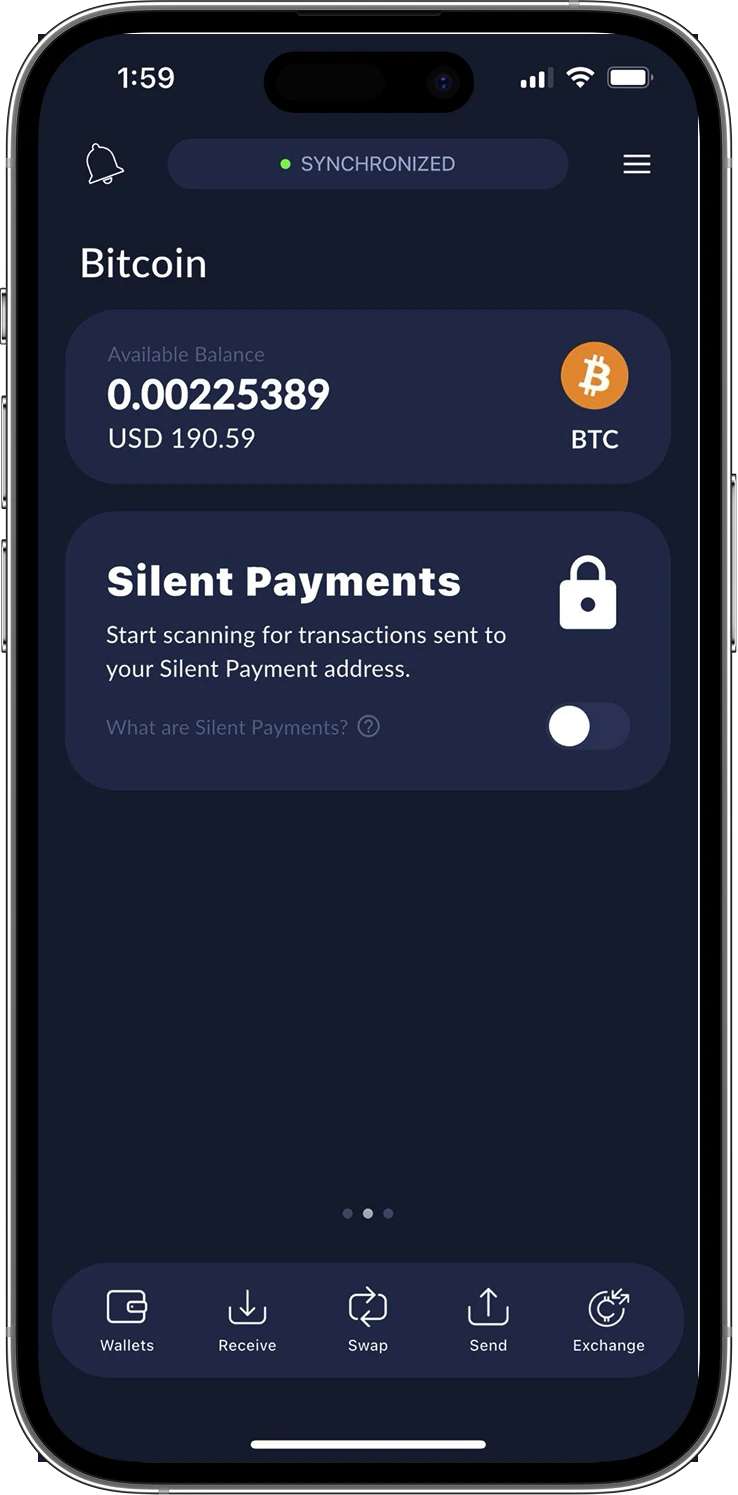Open Receive screen
The height and width of the screenshot is (1495, 738).
pyautogui.click(x=247, y=1320)
